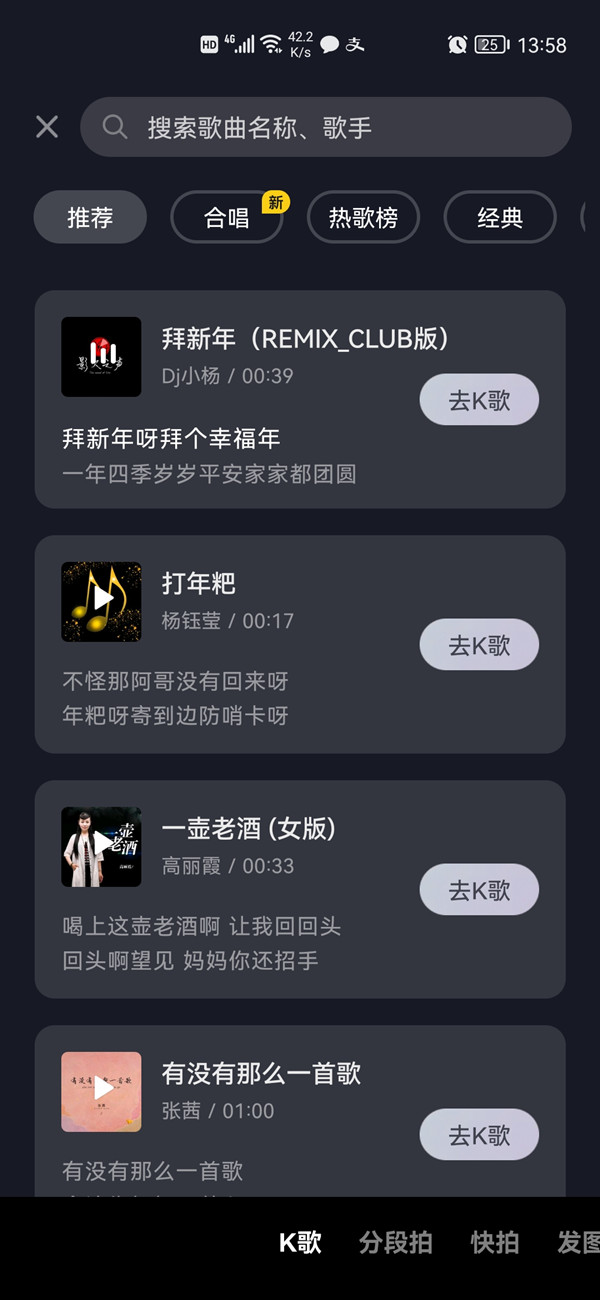
Task: Preview the 拜新年 song cover
Action: tap(101, 357)
